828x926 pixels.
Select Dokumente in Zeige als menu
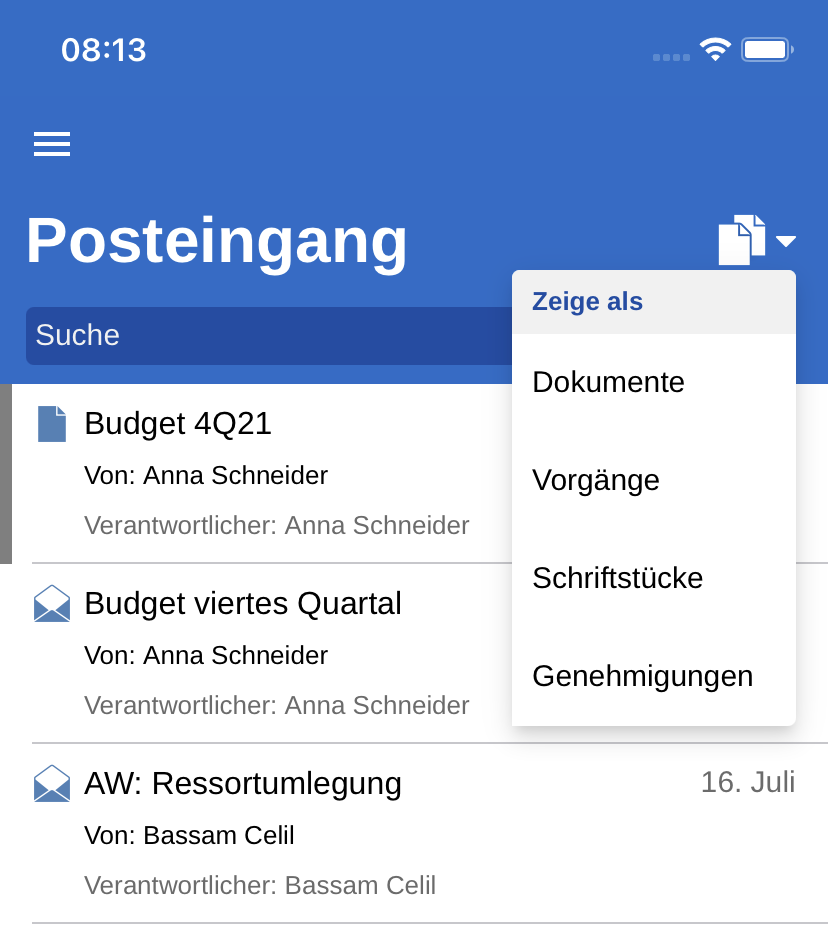[608, 382]
